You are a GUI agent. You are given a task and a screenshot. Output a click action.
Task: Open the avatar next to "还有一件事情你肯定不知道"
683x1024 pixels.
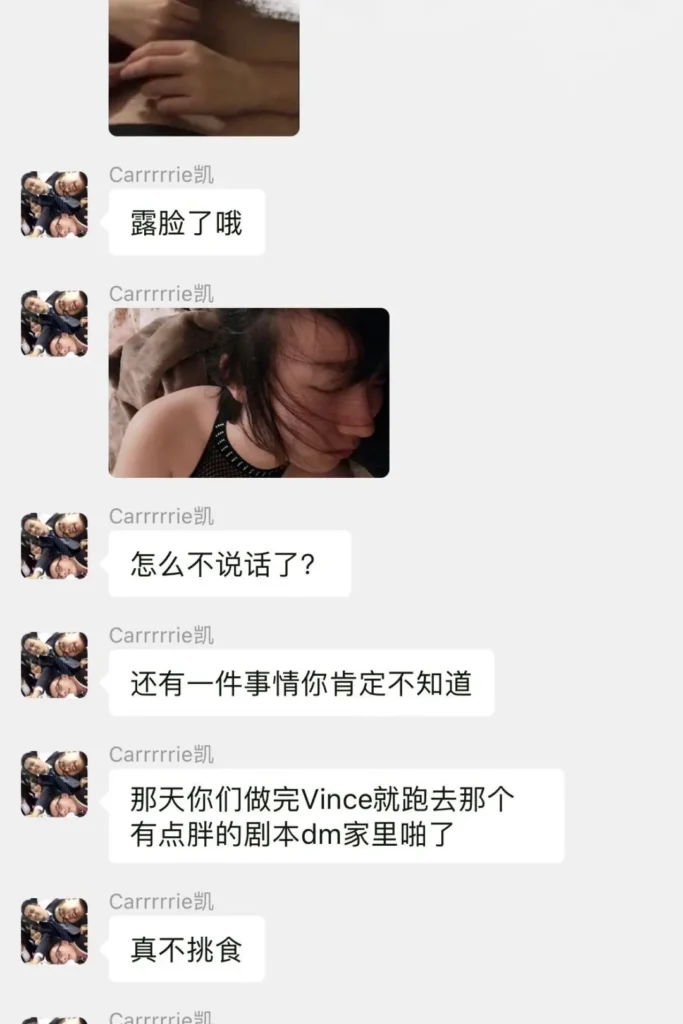tap(54, 665)
